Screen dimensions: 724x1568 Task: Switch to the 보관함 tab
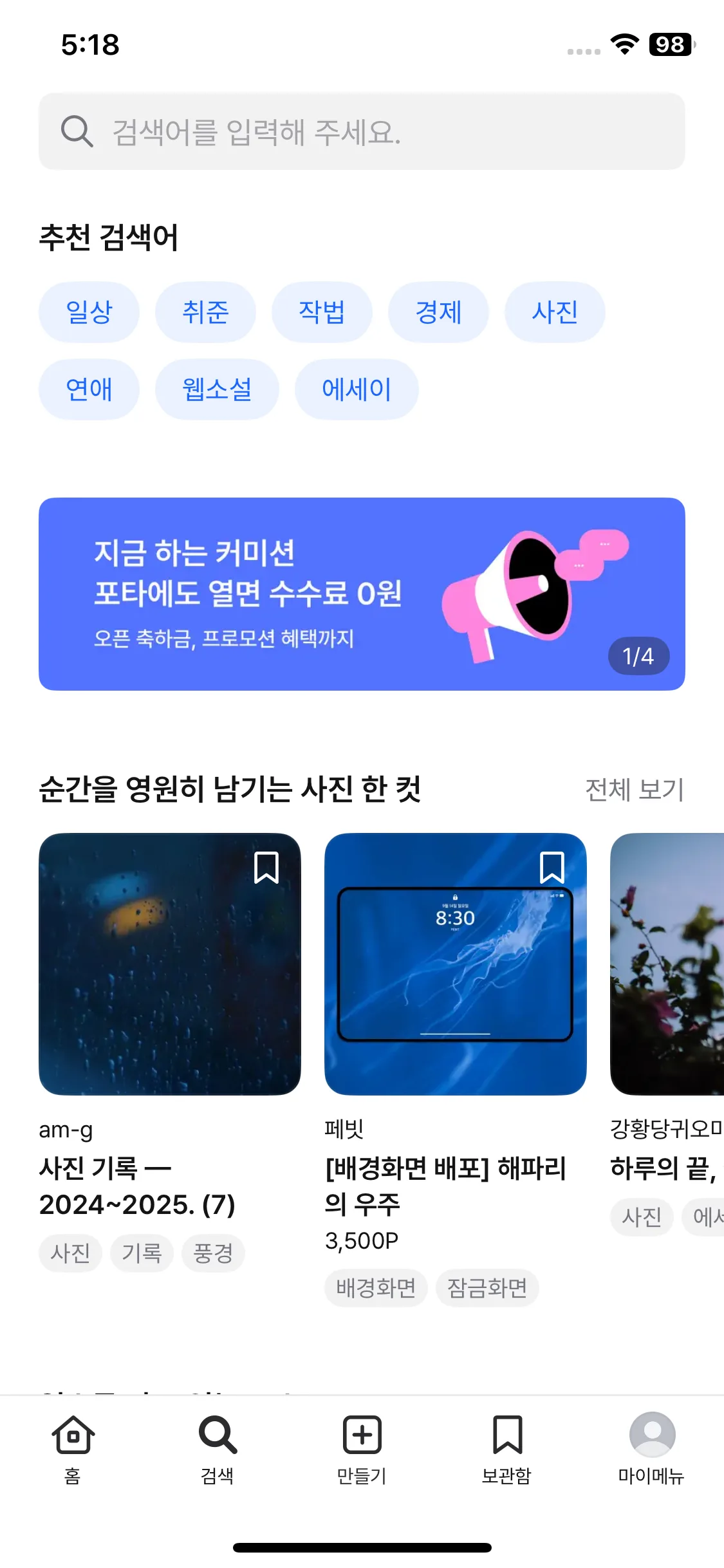(x=506, y=1446)
